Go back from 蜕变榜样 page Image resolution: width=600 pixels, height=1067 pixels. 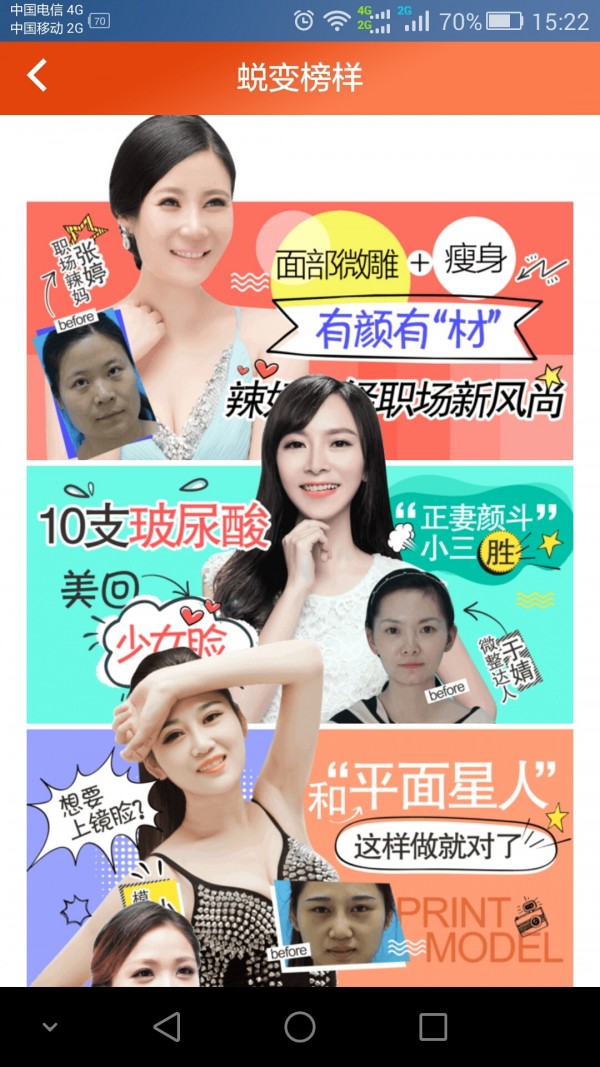click(x=37, y=76)
